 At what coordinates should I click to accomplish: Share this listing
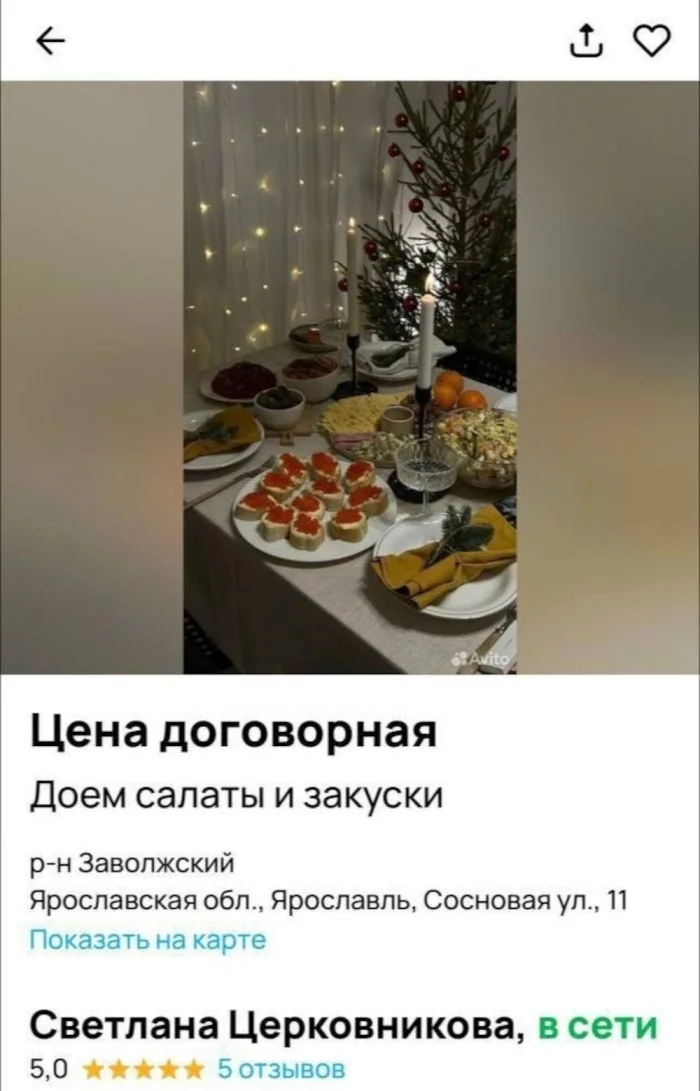pos(585,40)
